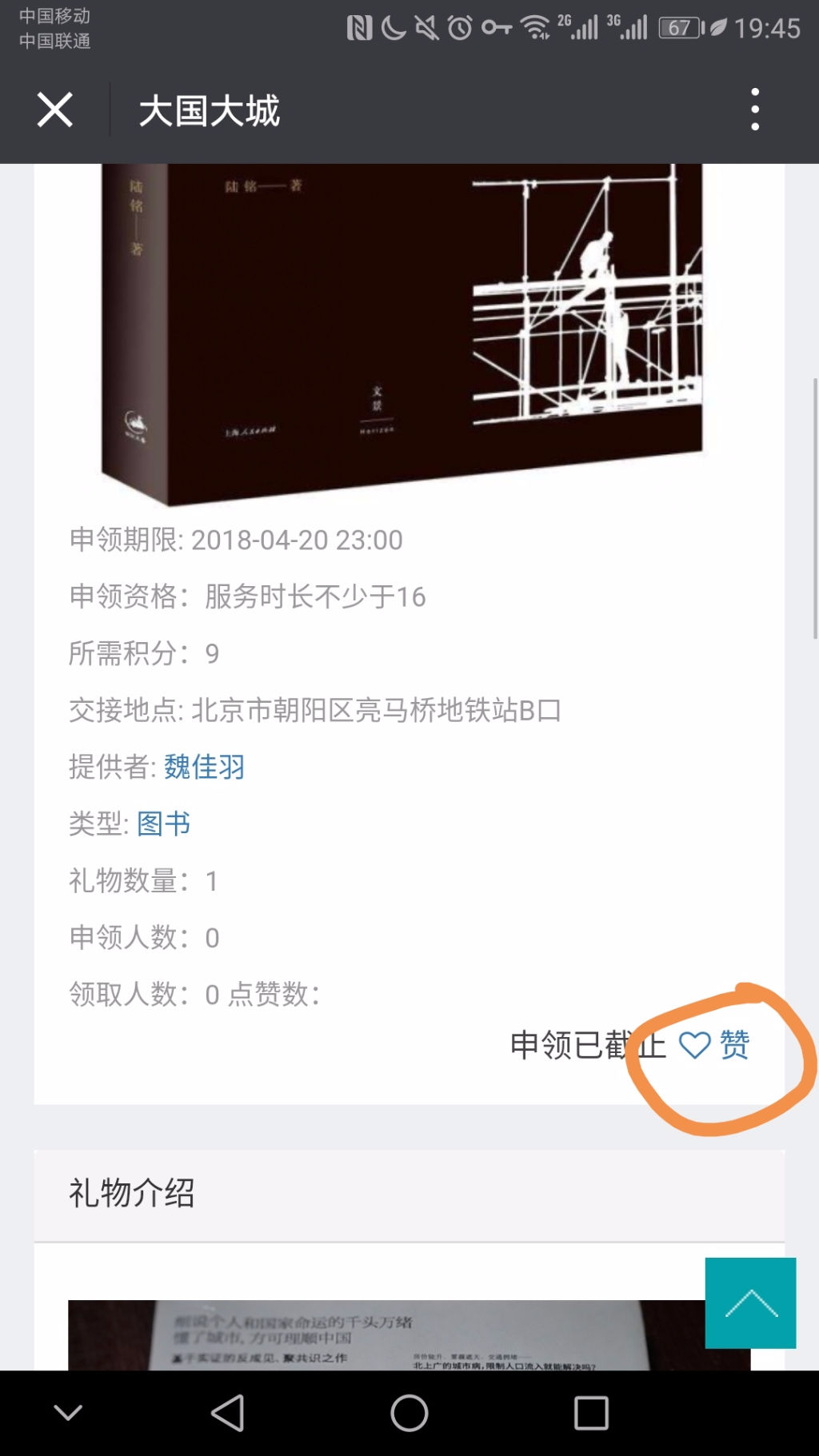Go back with system back button
Image resolution: width=819 pixels, height=1456 pixels.
[228, 1413]
